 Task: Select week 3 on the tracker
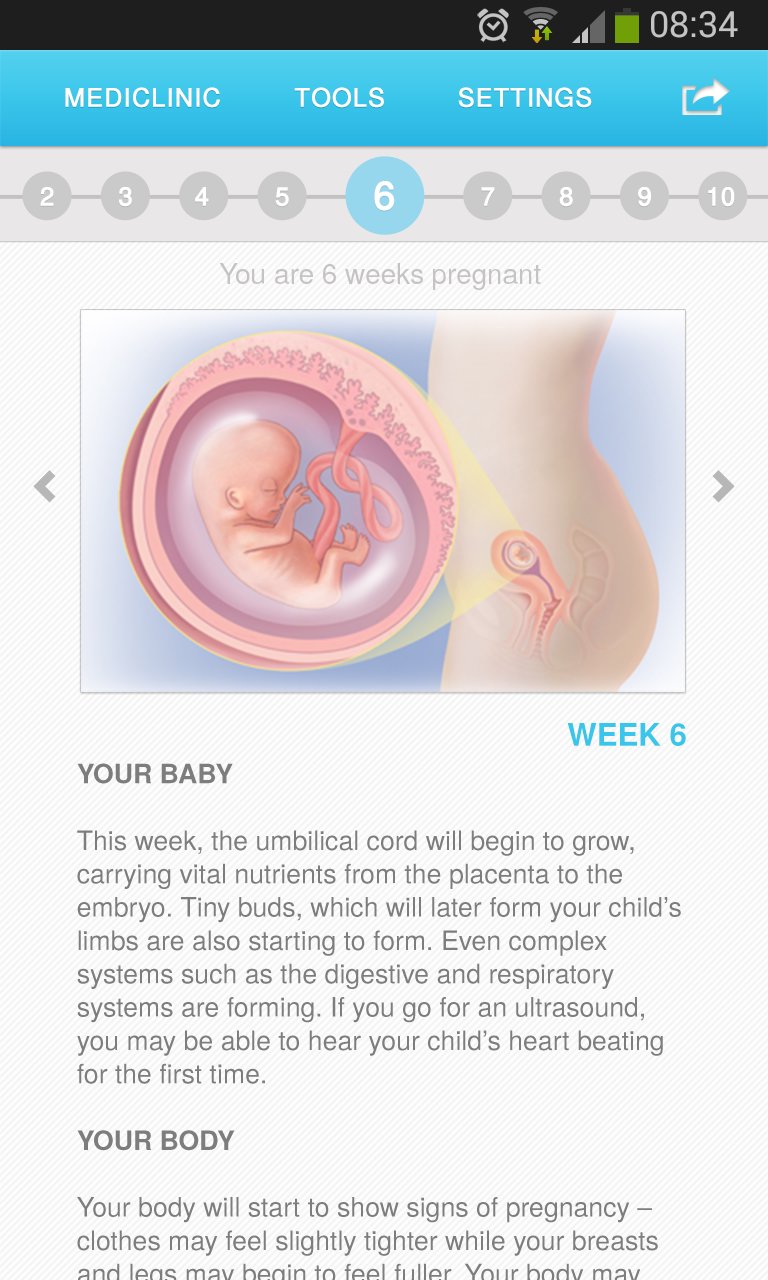pos(124,196)
